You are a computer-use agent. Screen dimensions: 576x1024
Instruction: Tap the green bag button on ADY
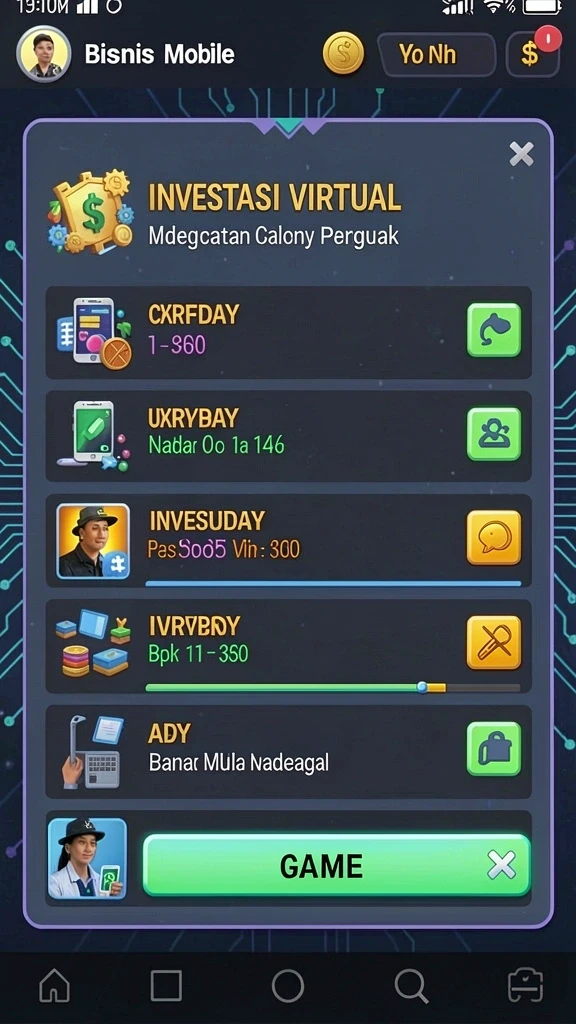click(494, 748)
